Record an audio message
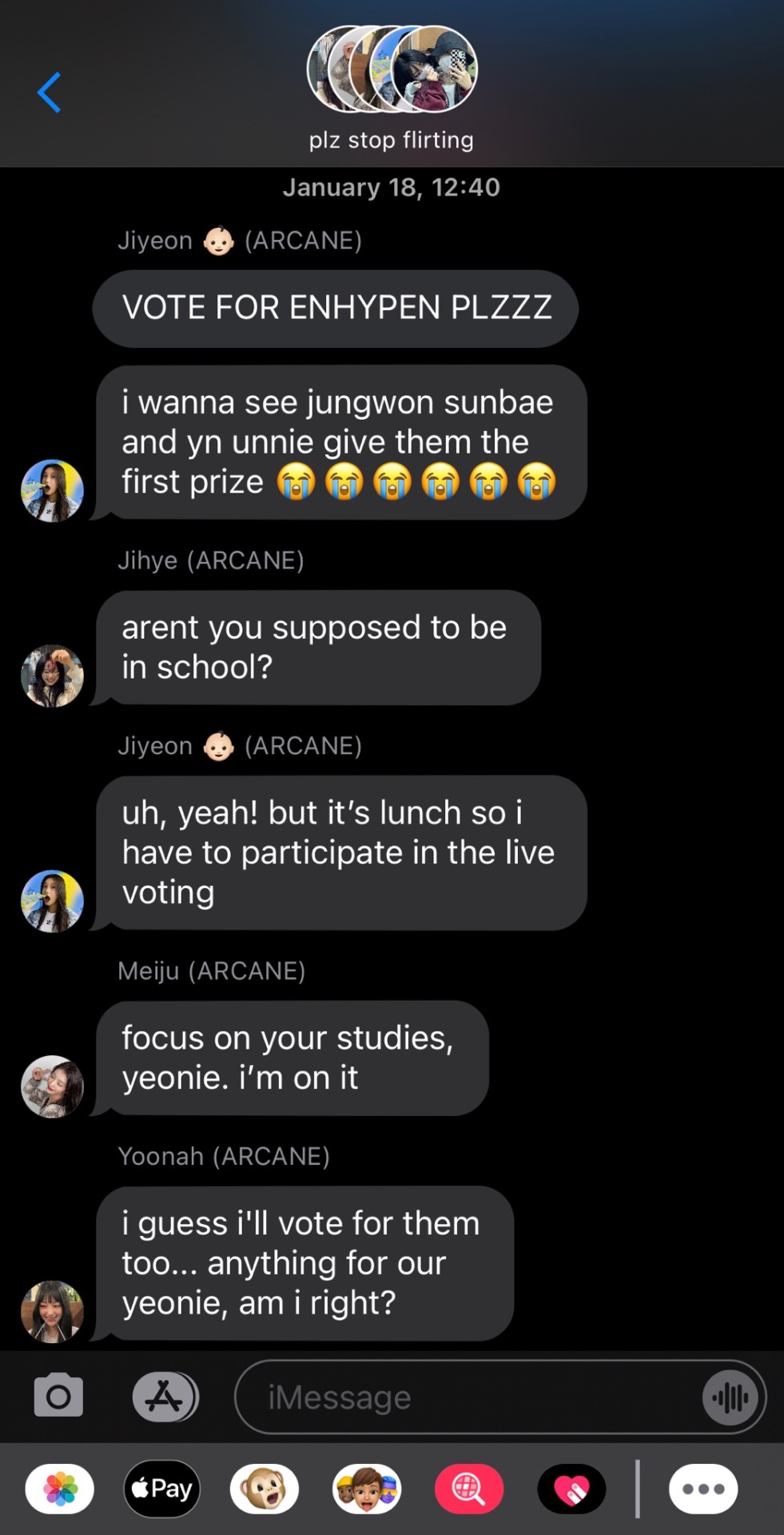This screenshot has height=1535, width=784. 730,1397
